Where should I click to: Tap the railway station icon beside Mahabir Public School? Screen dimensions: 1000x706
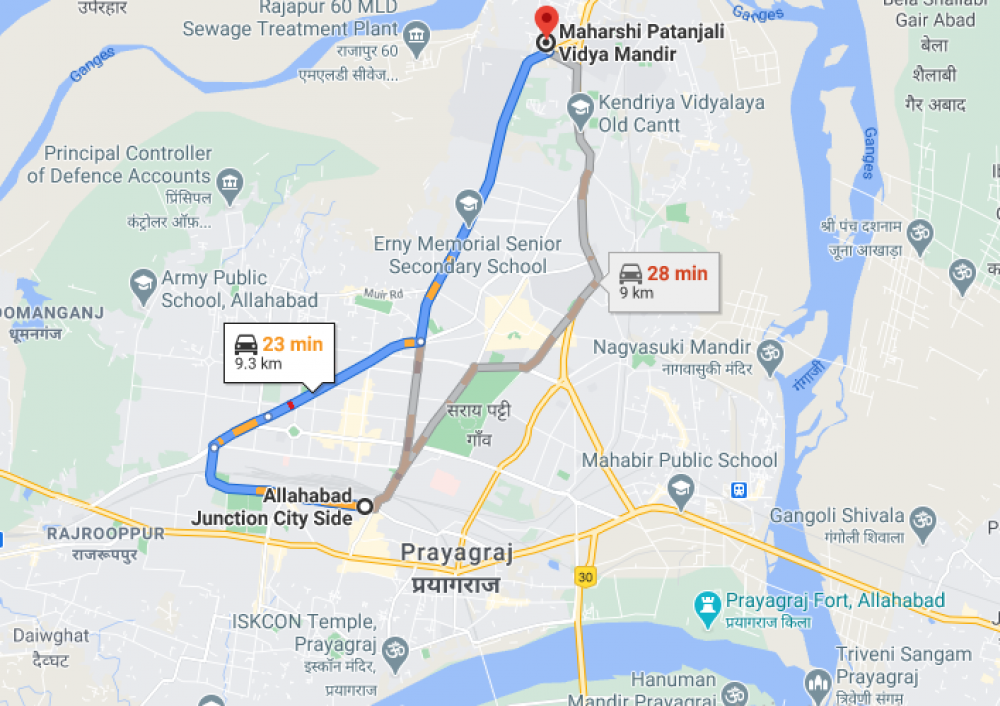[739, 490]
